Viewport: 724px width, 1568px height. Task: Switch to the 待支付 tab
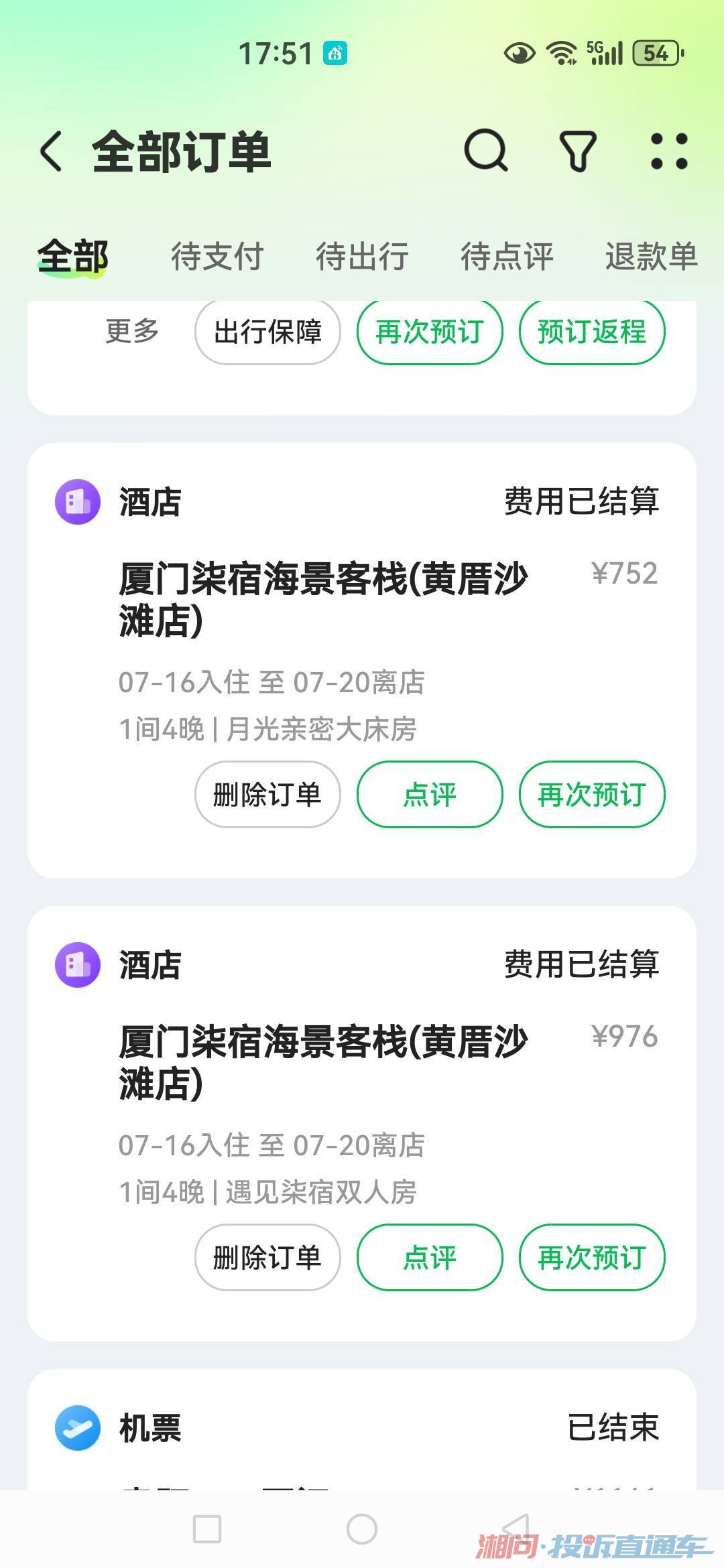(x=217, y=257)
